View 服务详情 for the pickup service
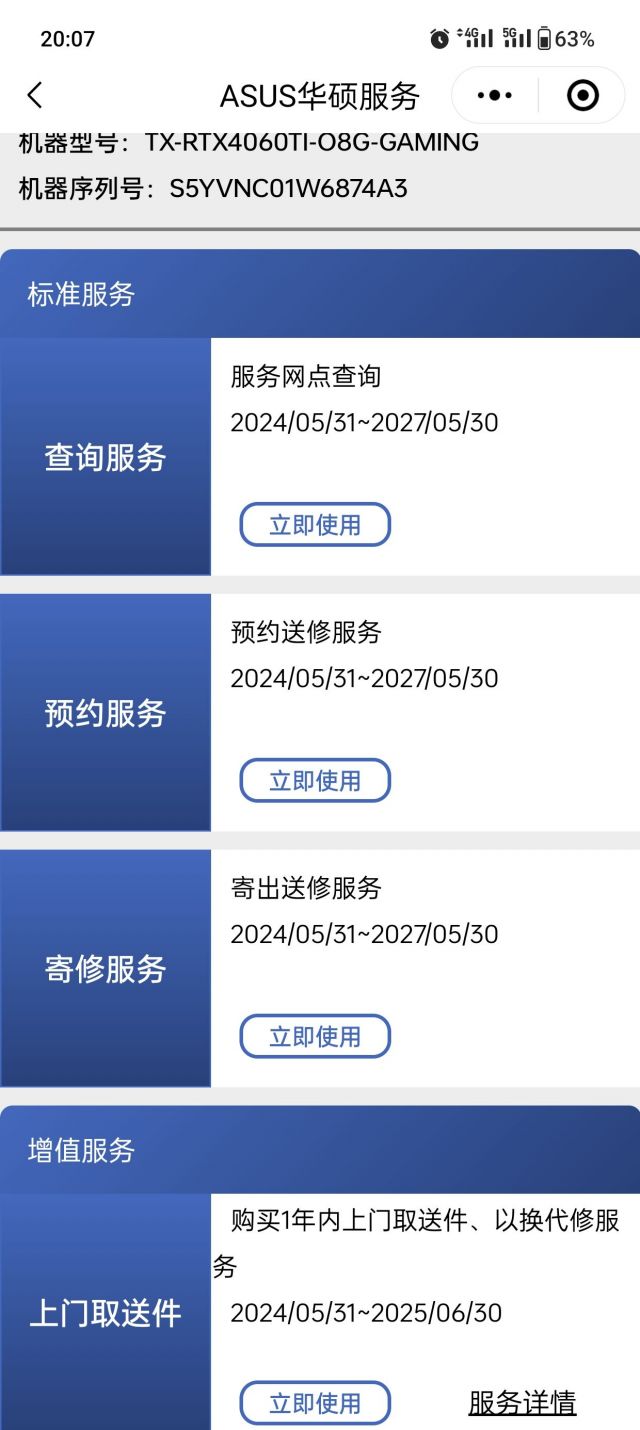Viewport: 640px width, 1430px height. coord(522,1403)
